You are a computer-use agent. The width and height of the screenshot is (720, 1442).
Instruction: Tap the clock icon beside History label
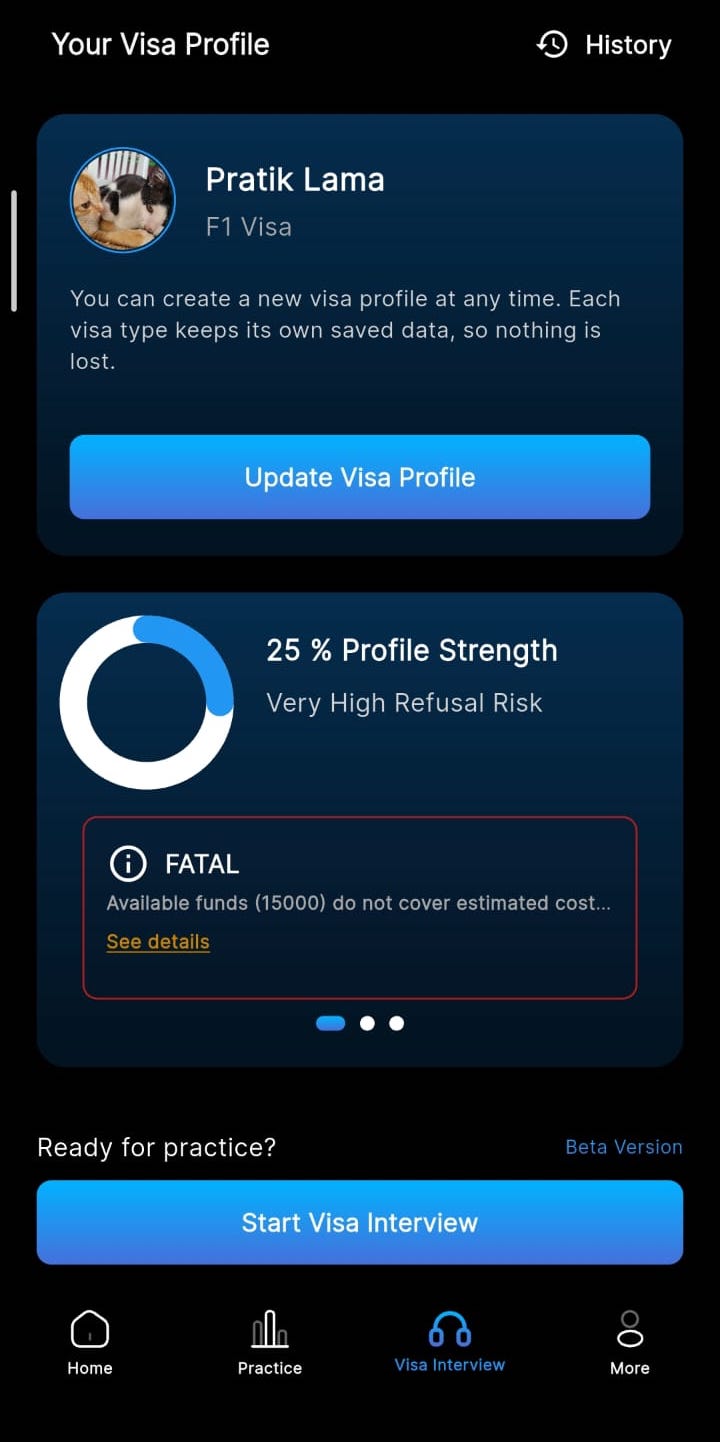[552, 45]
